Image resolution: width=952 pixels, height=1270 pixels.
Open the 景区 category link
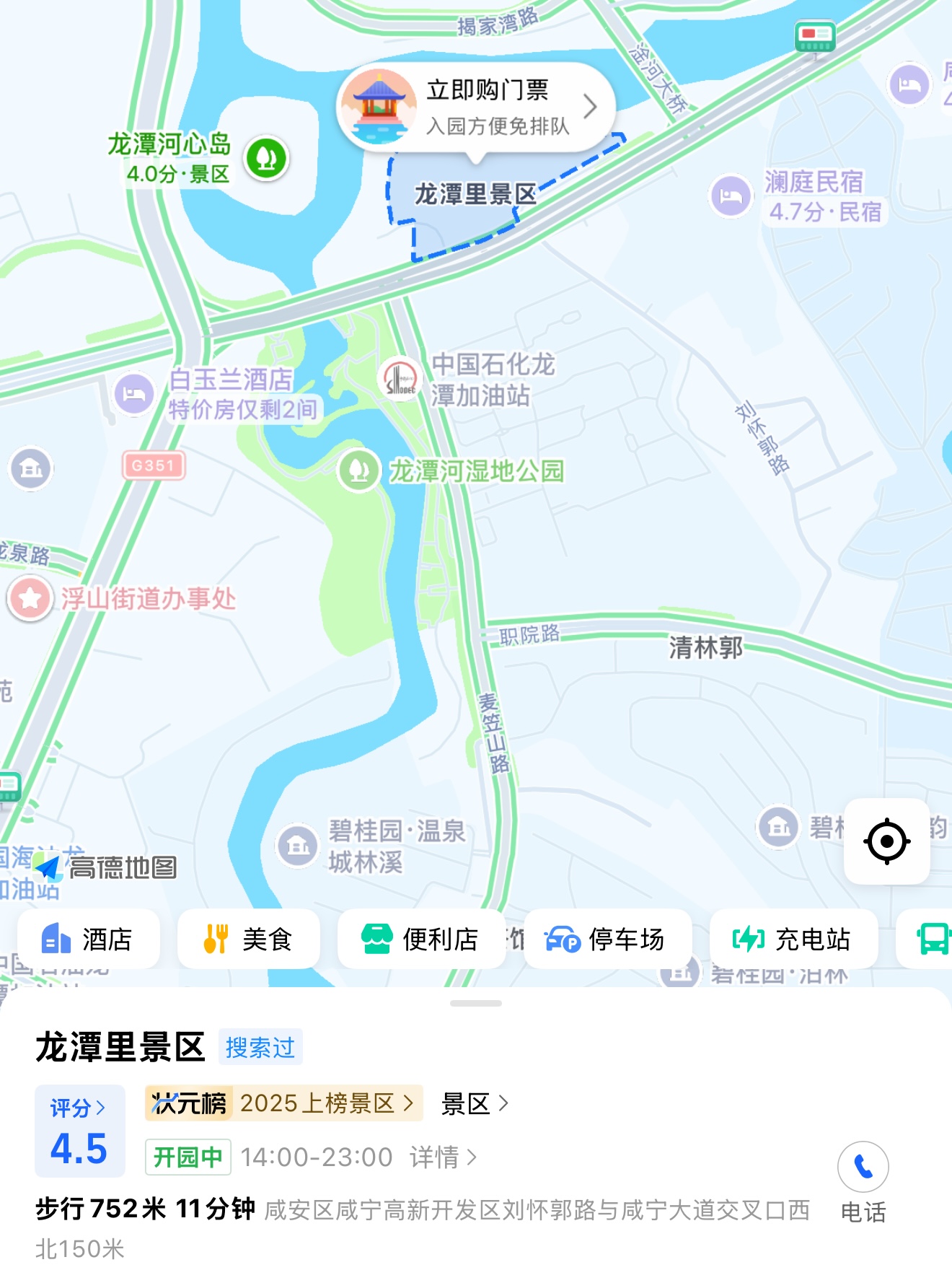475,1103
